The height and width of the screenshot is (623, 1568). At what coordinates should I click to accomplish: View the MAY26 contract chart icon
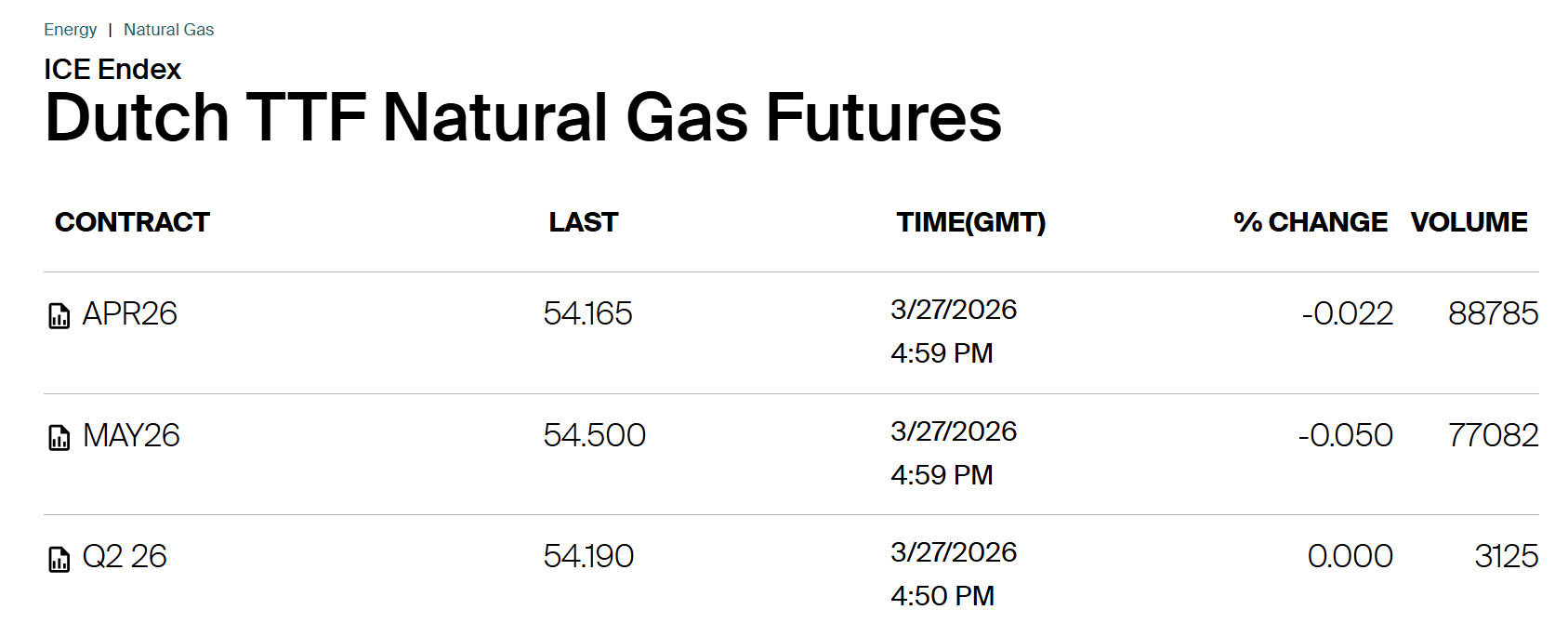click(59, 437)
